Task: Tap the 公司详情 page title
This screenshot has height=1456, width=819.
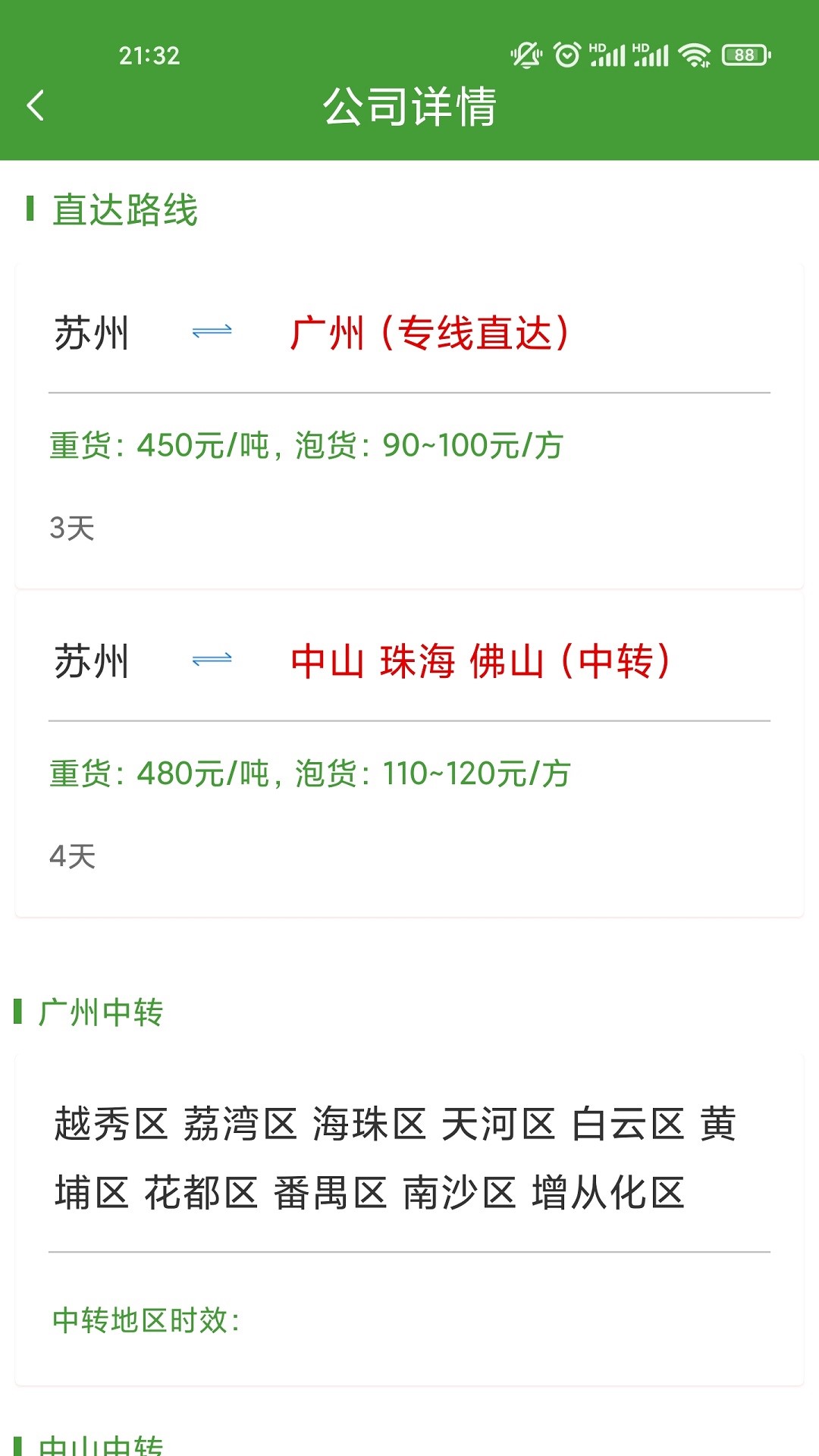Action: tap(409, 108)
